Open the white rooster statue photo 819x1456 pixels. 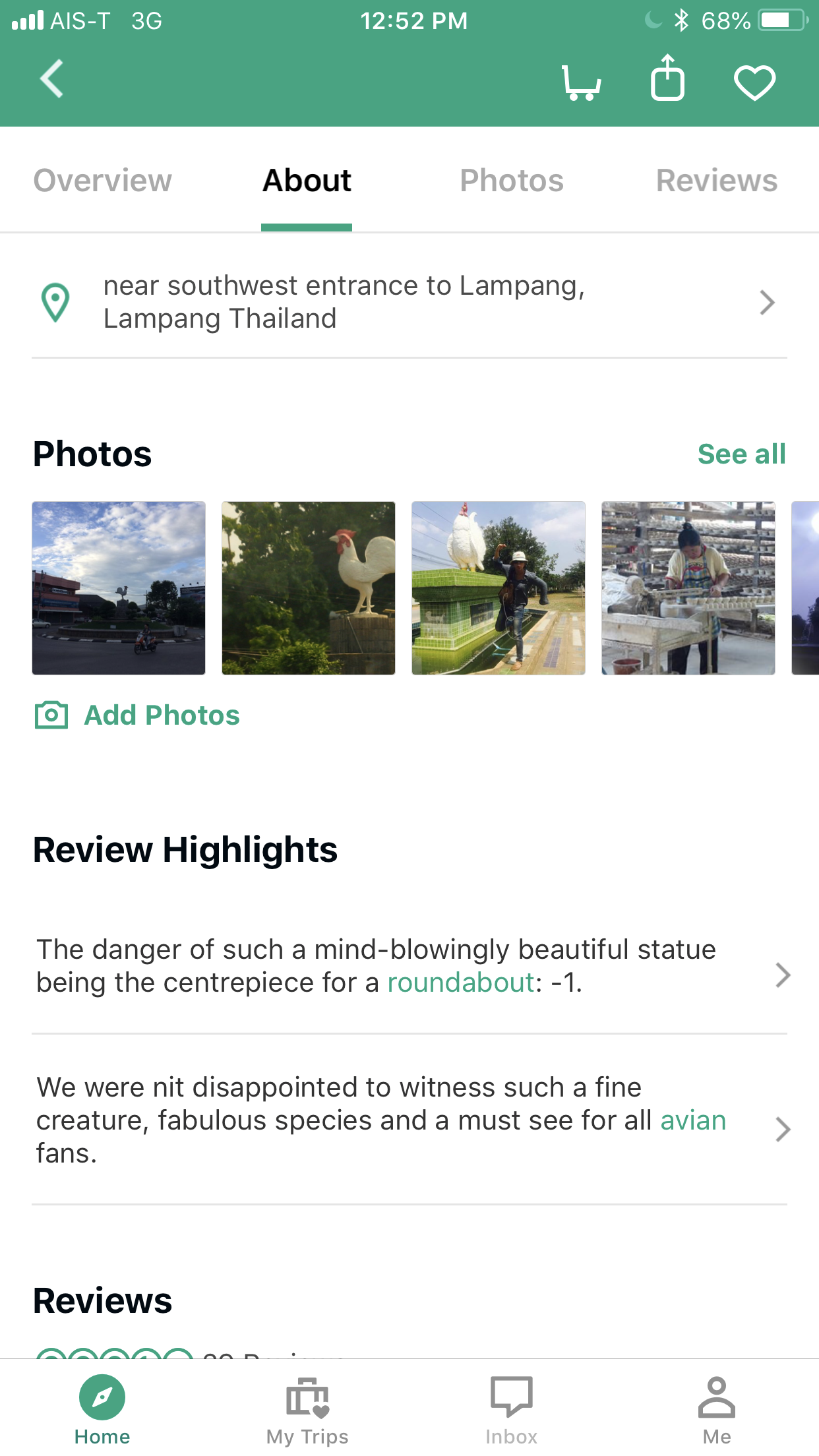(x=309, y=588)
